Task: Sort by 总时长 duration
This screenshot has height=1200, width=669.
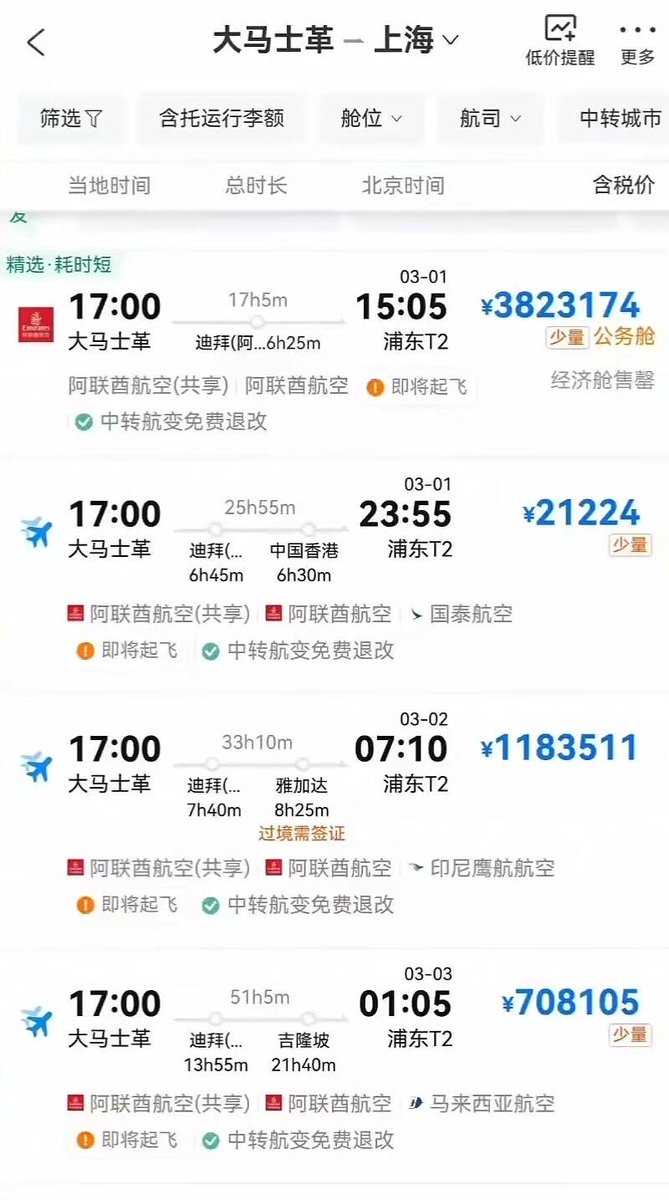Action: coord(256,185)
